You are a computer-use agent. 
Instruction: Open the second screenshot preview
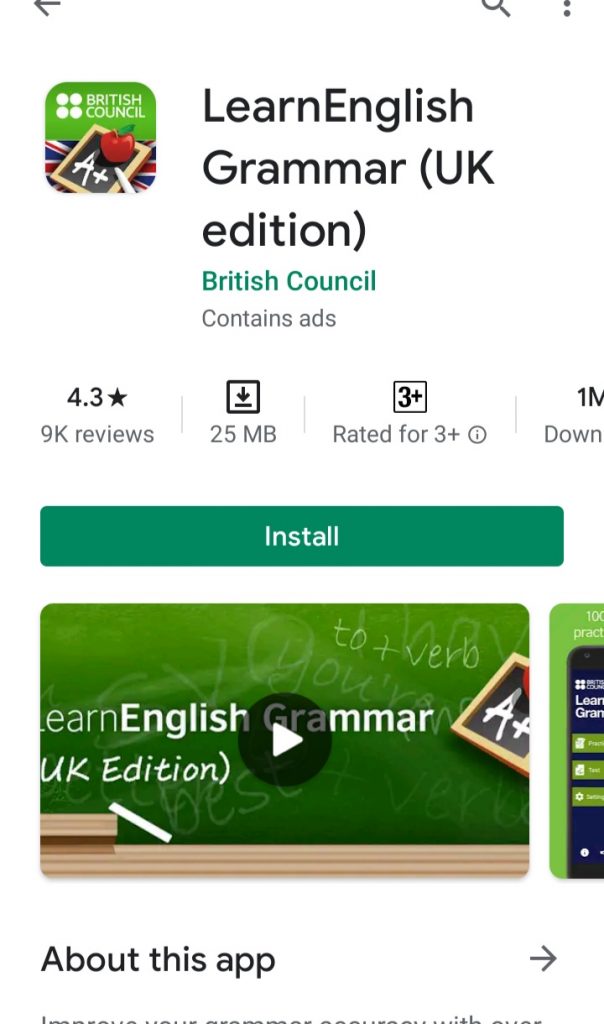(x=579, y=740)
